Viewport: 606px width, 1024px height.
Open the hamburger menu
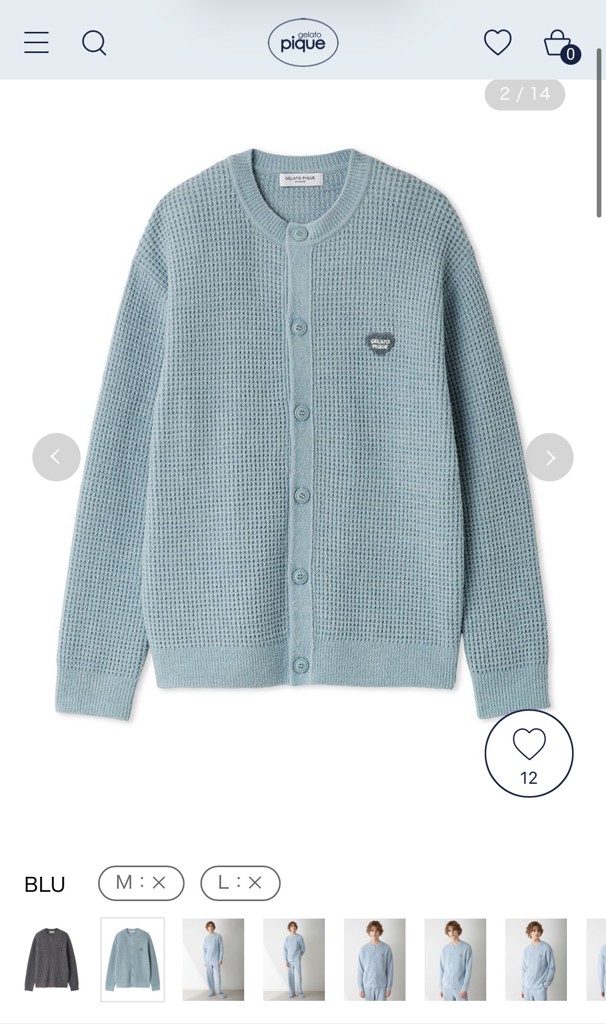click(36, 42)
